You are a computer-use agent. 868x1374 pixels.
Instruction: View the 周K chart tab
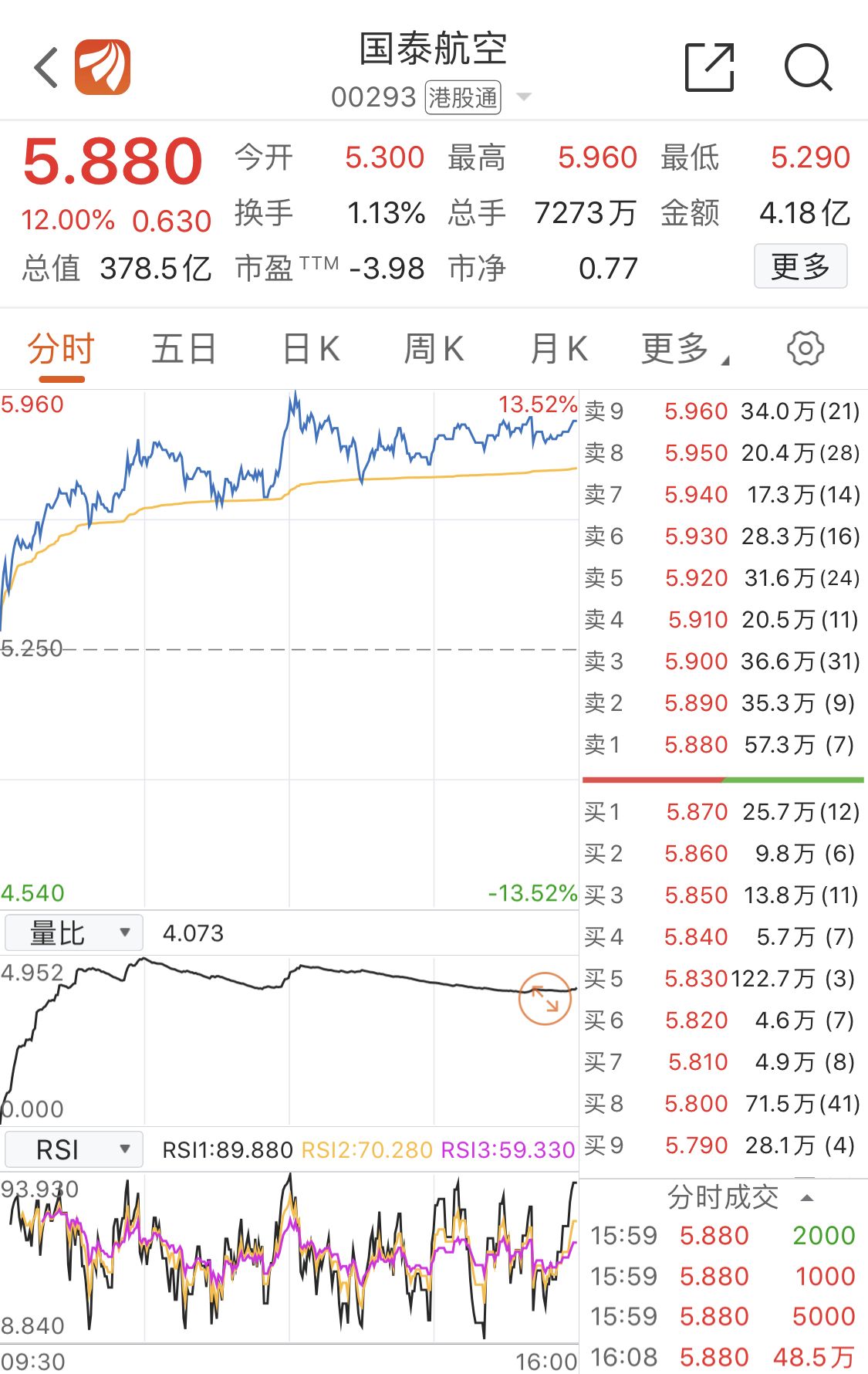point(434,350)
